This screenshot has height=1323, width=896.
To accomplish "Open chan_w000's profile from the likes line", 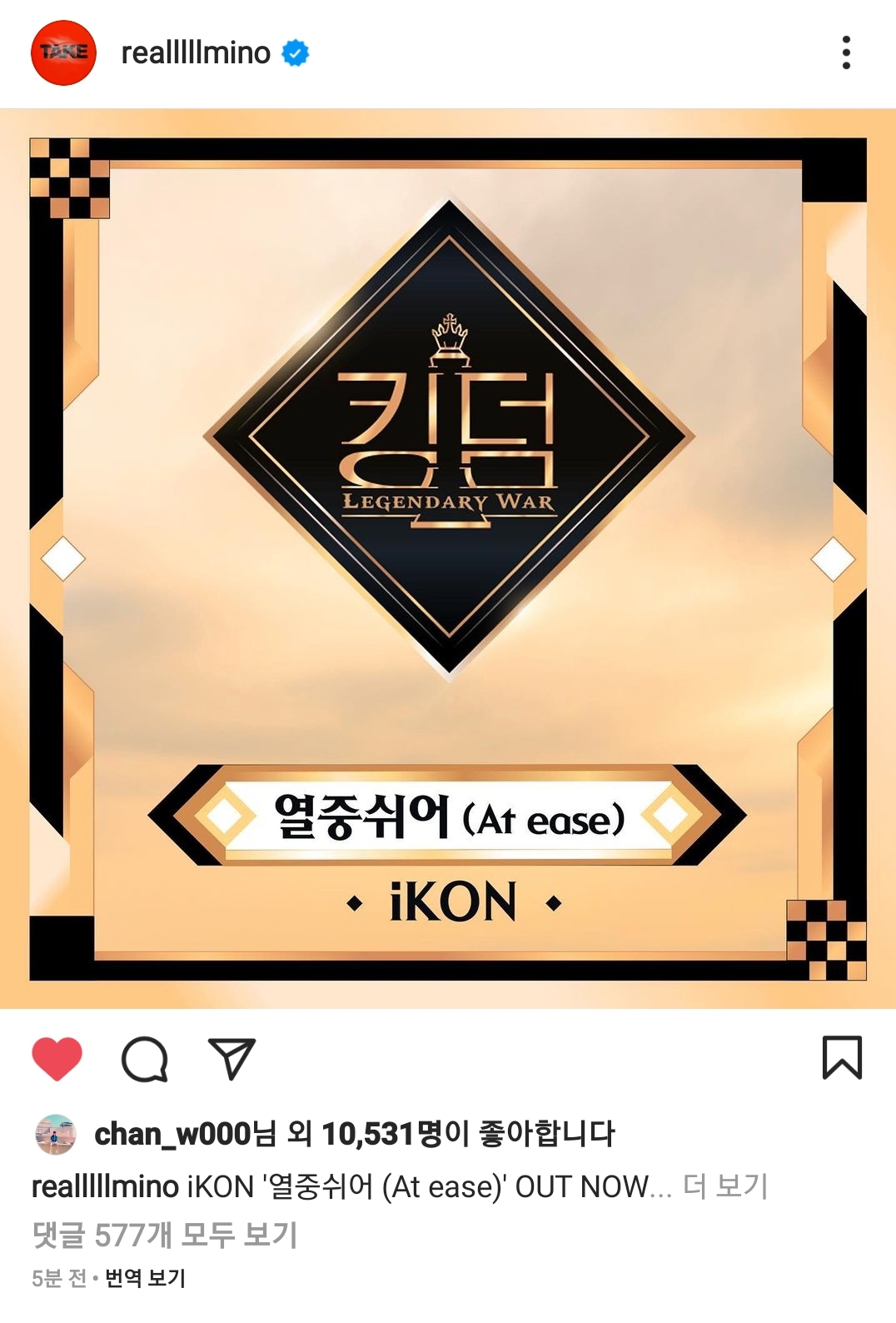I will 172,1134.
